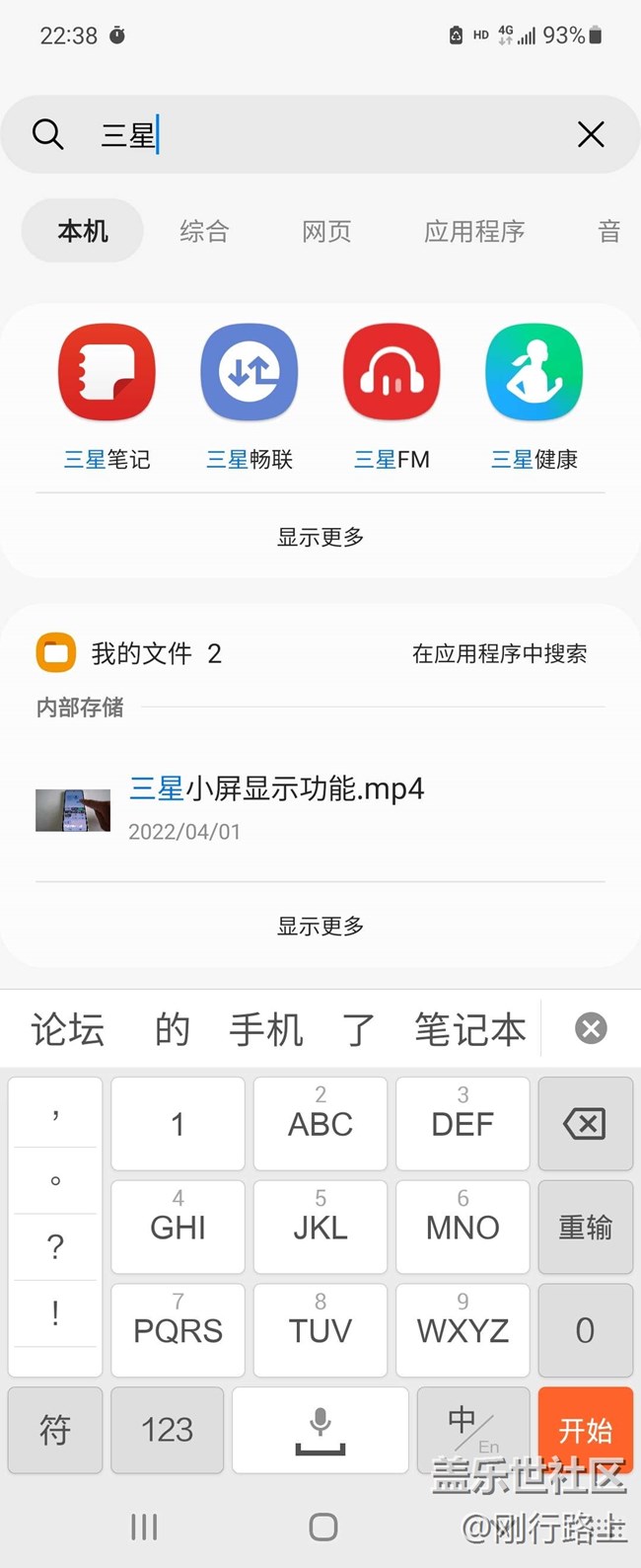Switch to the 网页 tab
This screenshot has height=1568, width=641.
pyautogui.click(x=326, y=231)
